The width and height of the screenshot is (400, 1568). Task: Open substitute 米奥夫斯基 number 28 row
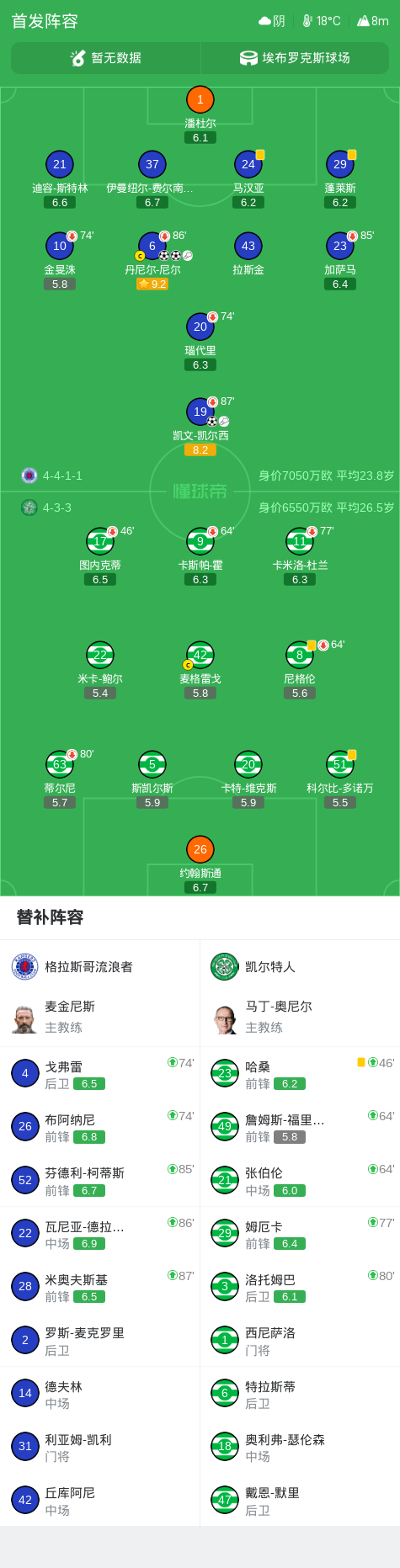[100, 1287]
